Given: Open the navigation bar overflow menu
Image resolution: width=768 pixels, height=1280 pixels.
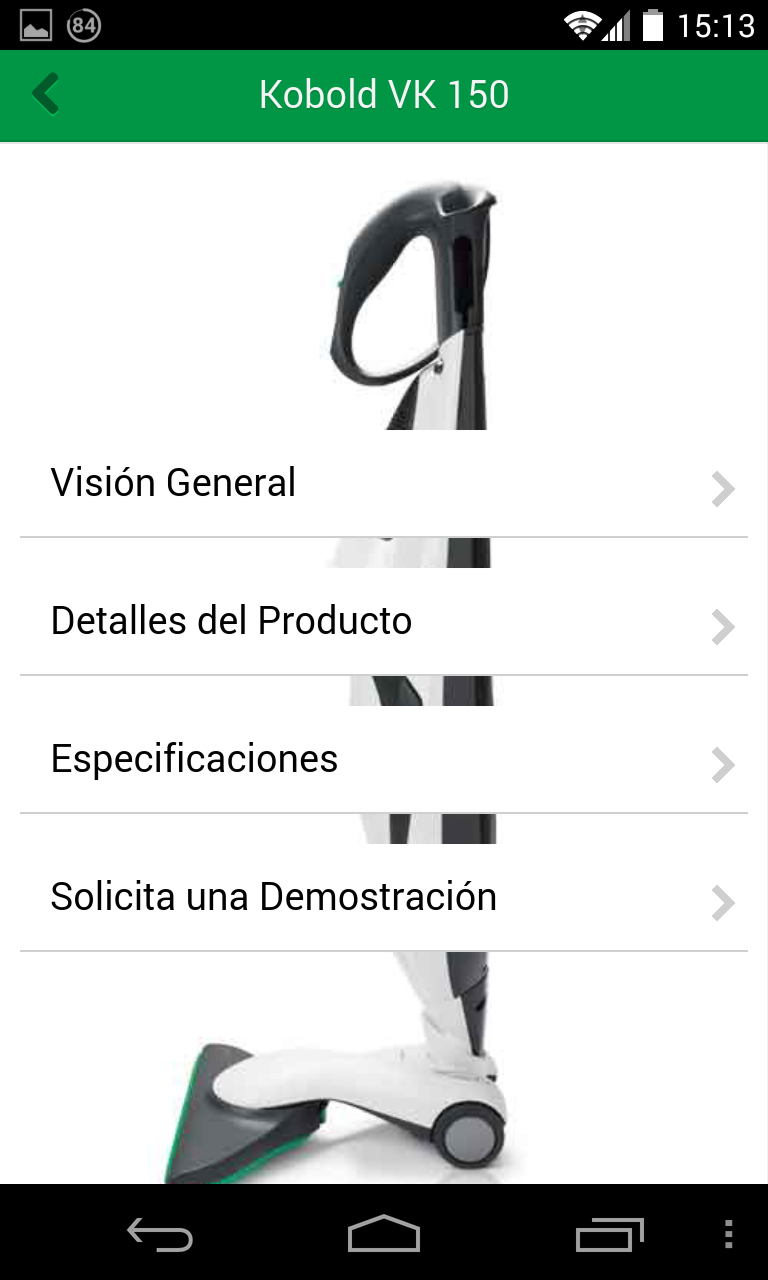Looking at the screenshot, I should click(x=728, y=1235).
